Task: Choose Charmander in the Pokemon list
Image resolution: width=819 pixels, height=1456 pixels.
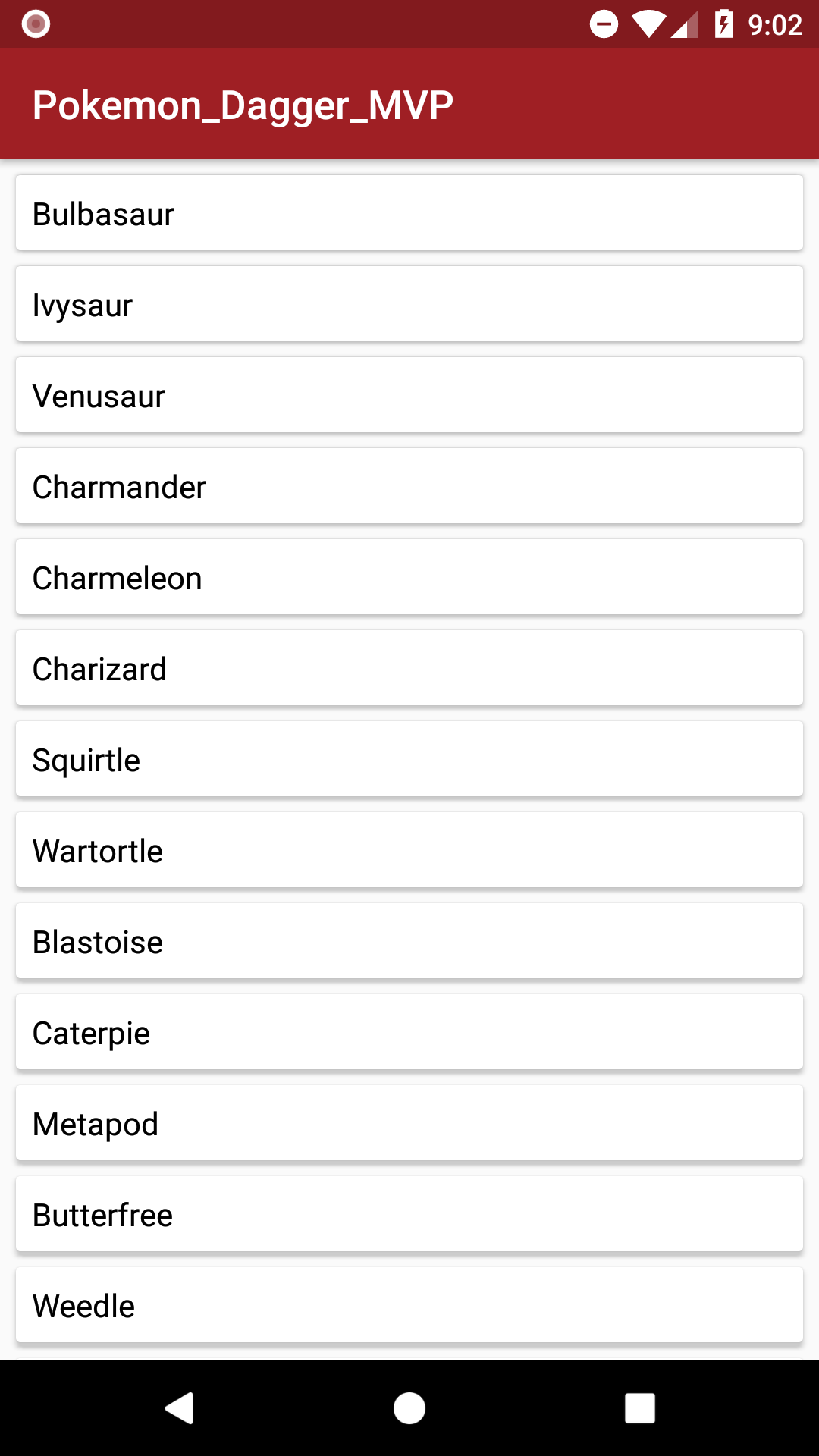Action: [409, 486]
